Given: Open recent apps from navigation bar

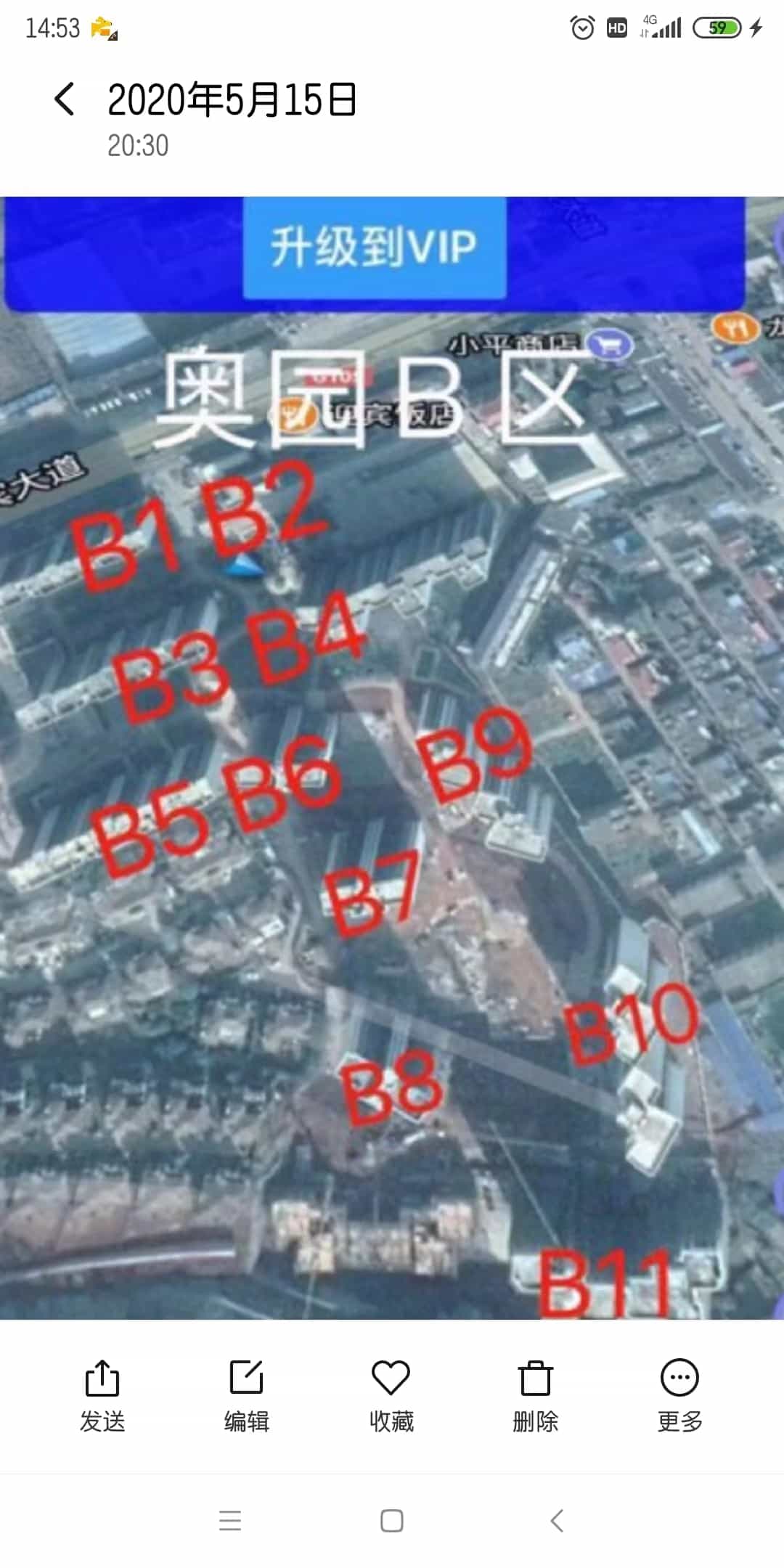Looking at the screenshot, I should (x=230, y=1520).
